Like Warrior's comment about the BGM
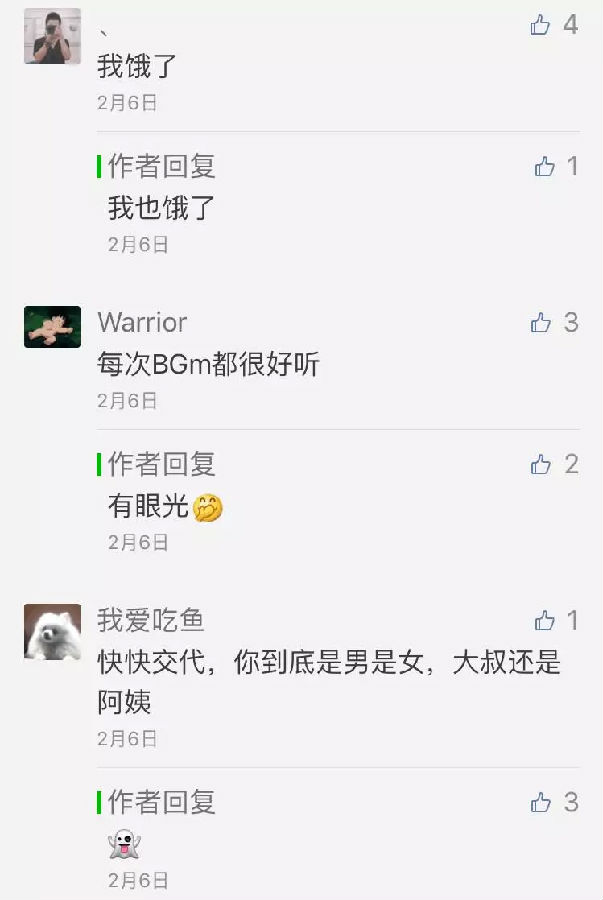 [x=541, y=322]
